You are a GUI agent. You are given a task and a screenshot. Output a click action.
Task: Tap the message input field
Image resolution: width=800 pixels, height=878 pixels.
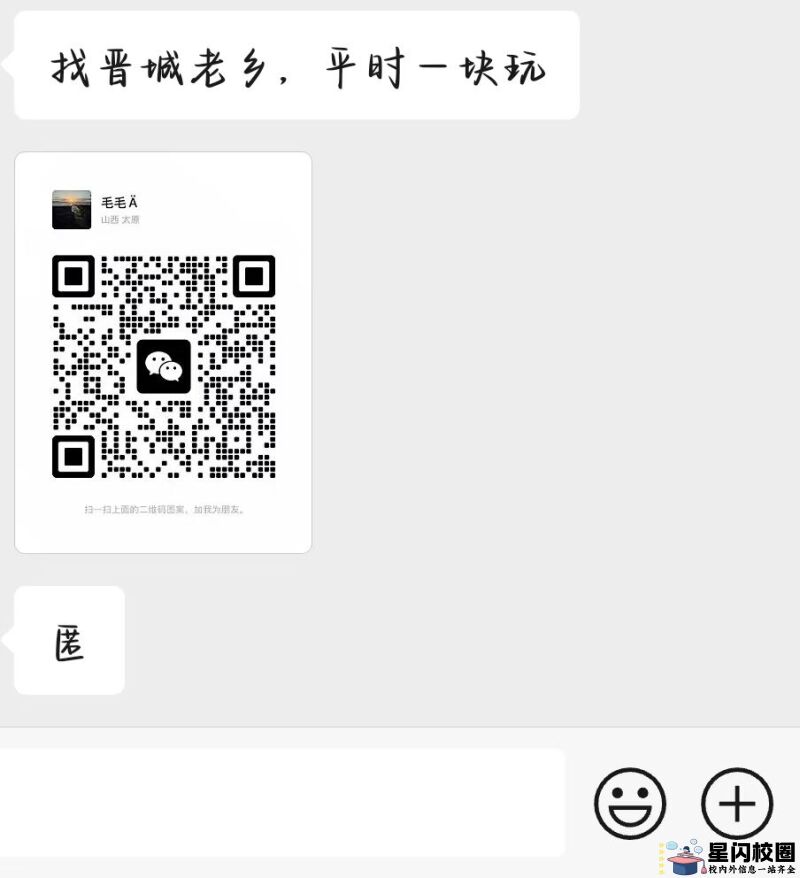[x=280, y=802]
